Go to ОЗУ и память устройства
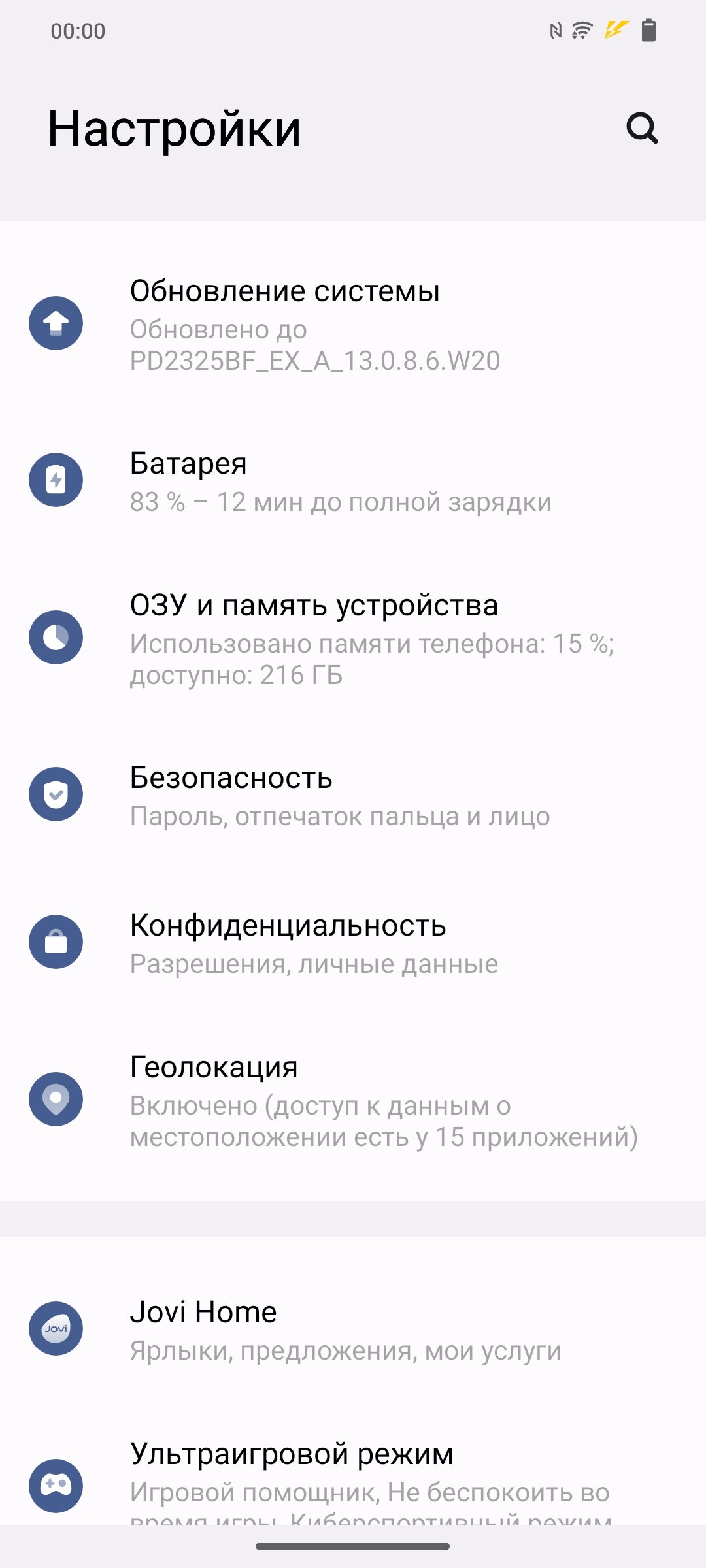The image size is (706, 1568). [x=353, y=638]
